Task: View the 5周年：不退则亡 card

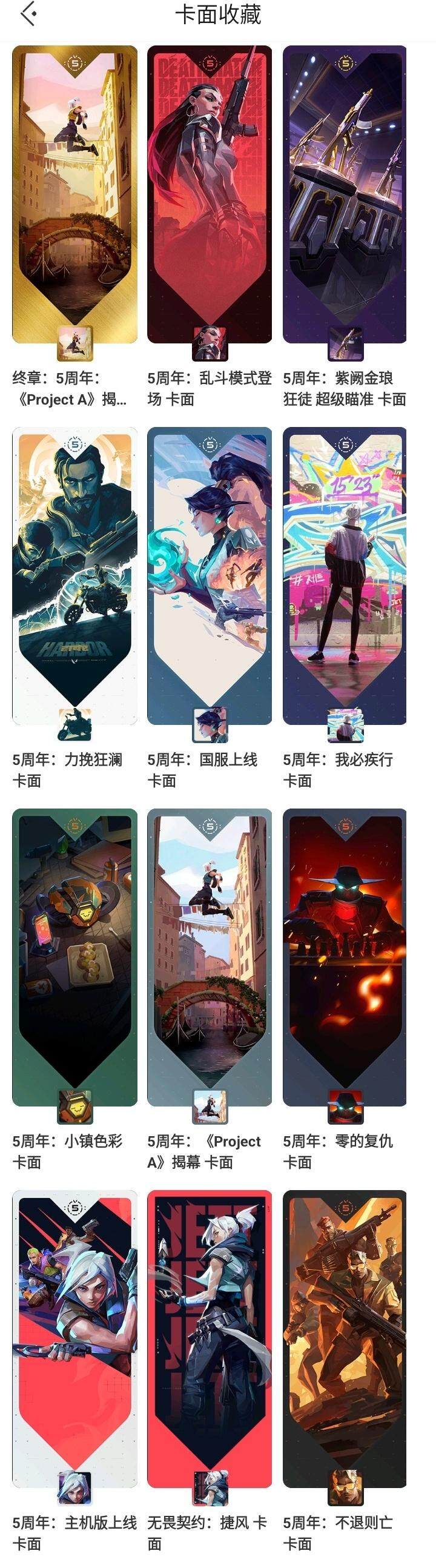Action: [x=345, y=1338]
